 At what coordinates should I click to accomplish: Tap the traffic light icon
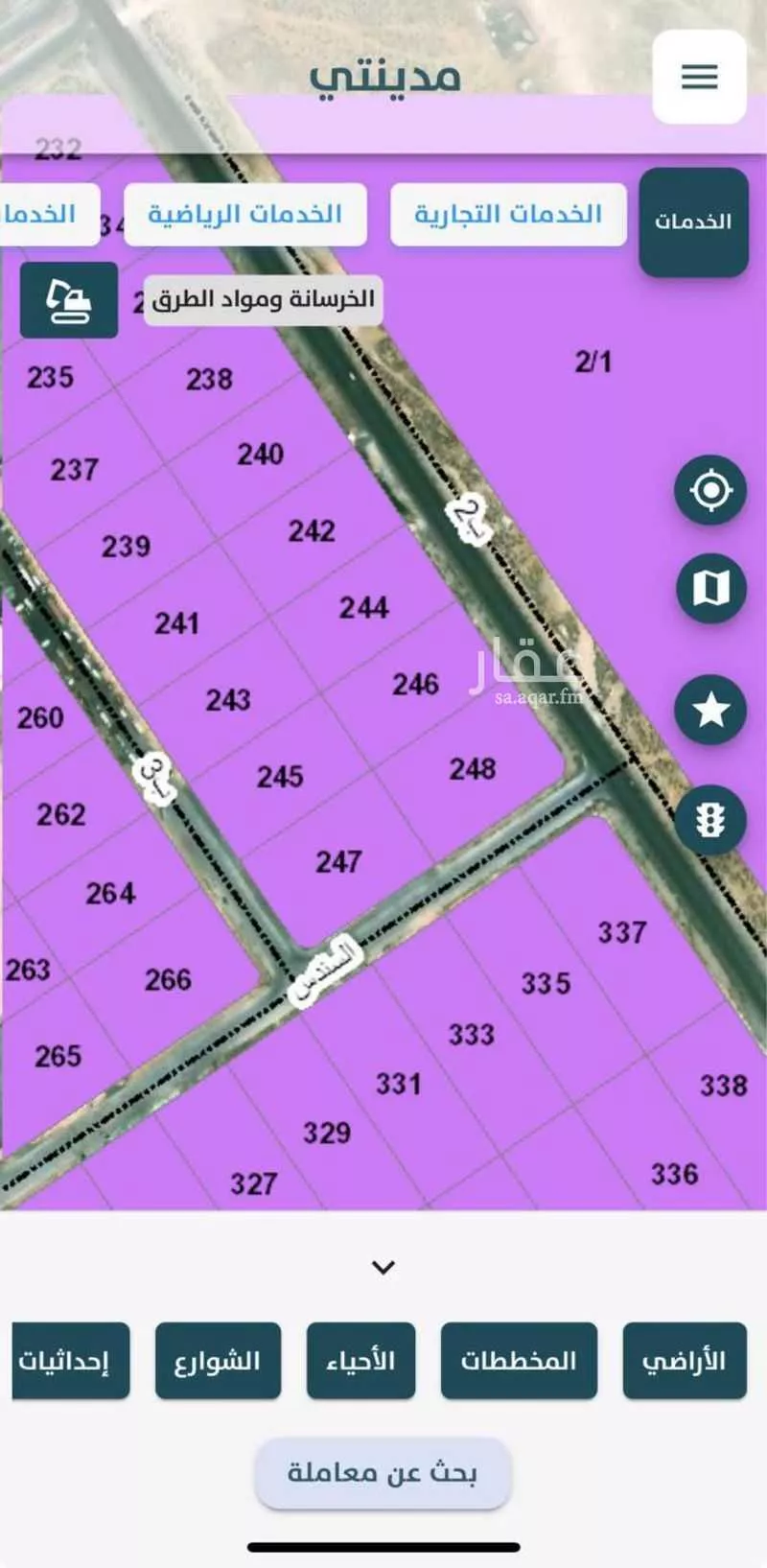pos(710,820)
